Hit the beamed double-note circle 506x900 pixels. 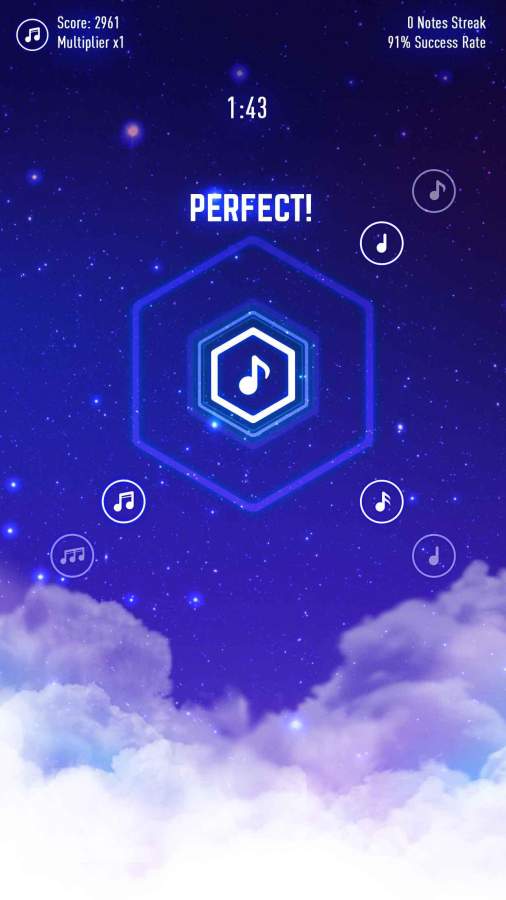(x=123, y=501)
